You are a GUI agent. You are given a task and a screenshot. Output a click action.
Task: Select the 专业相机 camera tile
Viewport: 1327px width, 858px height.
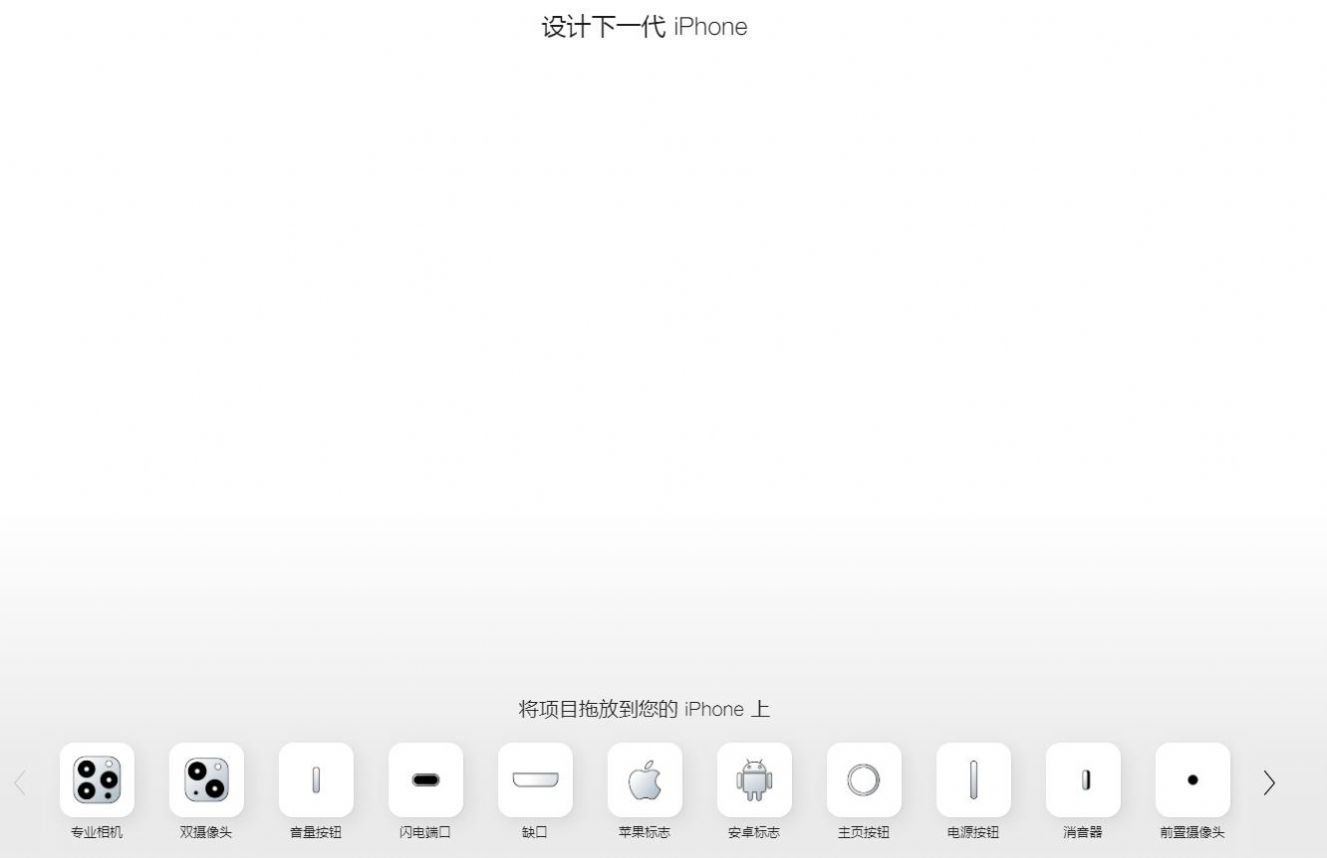coord(97,780)
